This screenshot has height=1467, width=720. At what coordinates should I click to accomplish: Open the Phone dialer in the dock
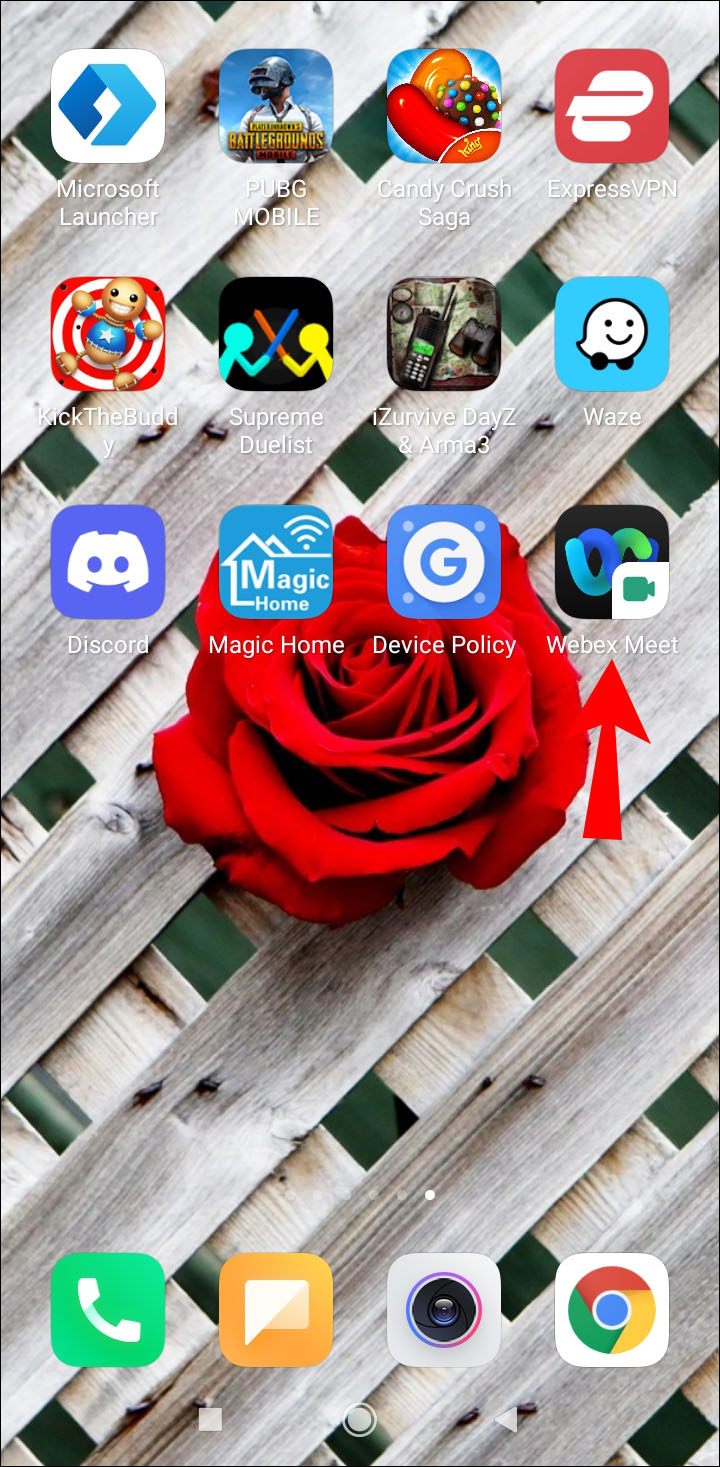(x=108, y=1310)
